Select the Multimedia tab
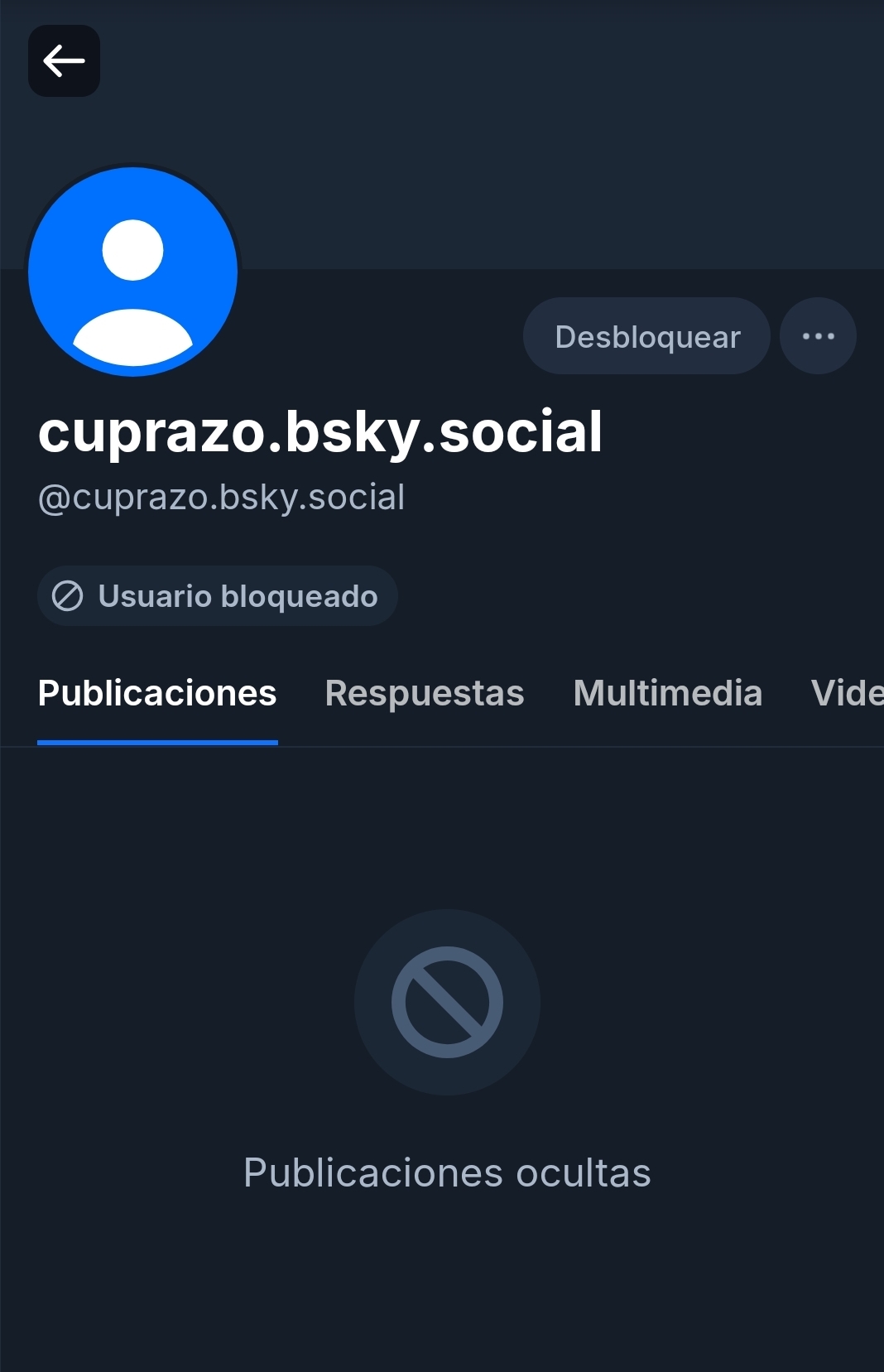This screenshot has width=884, height=1372. pyautogui.click(x=667, y=693)
